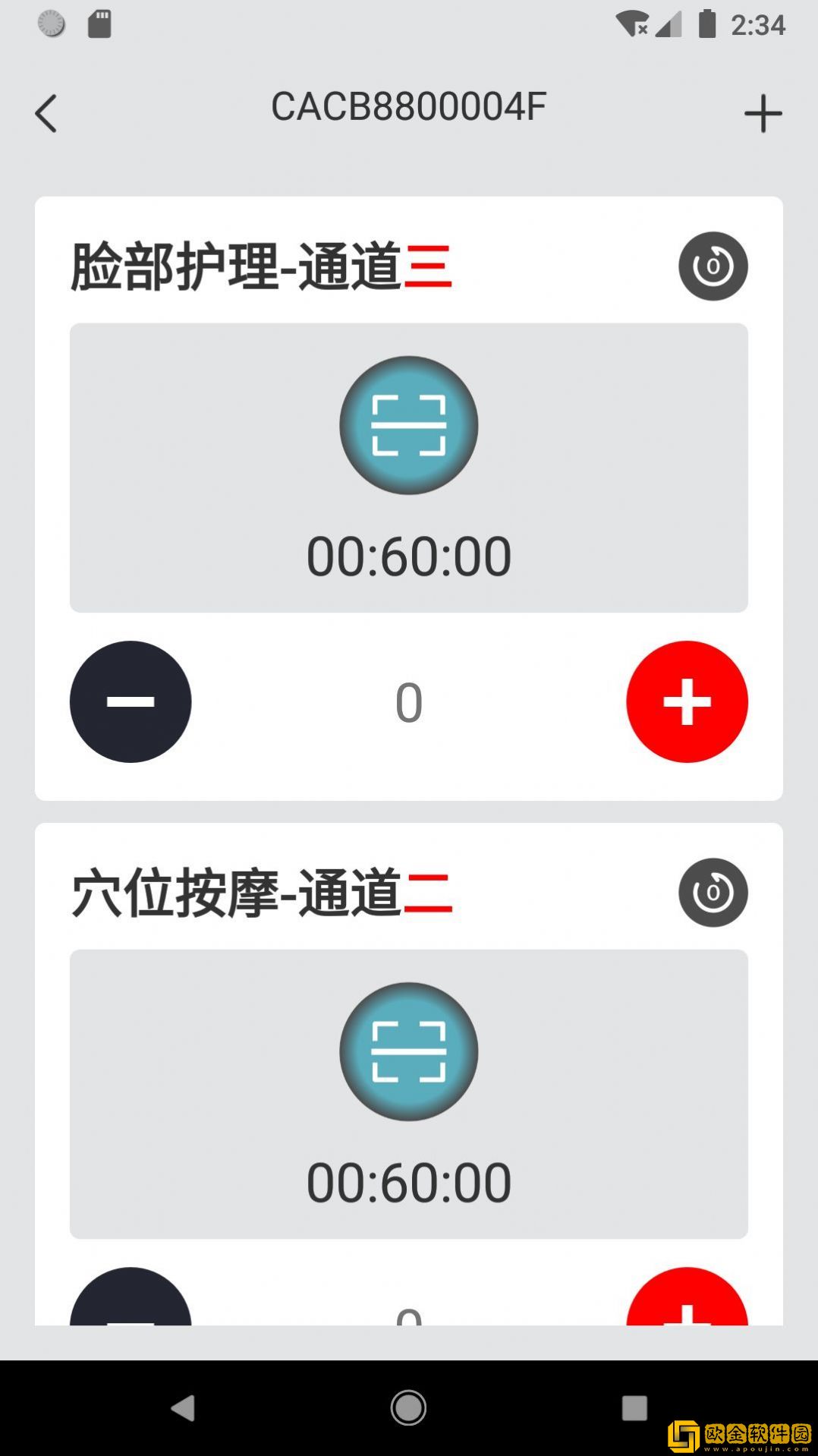The image size is (818, 1456).
Task: Tap the timer reset icon on 脸部护理 card
Action: [713, 266]
